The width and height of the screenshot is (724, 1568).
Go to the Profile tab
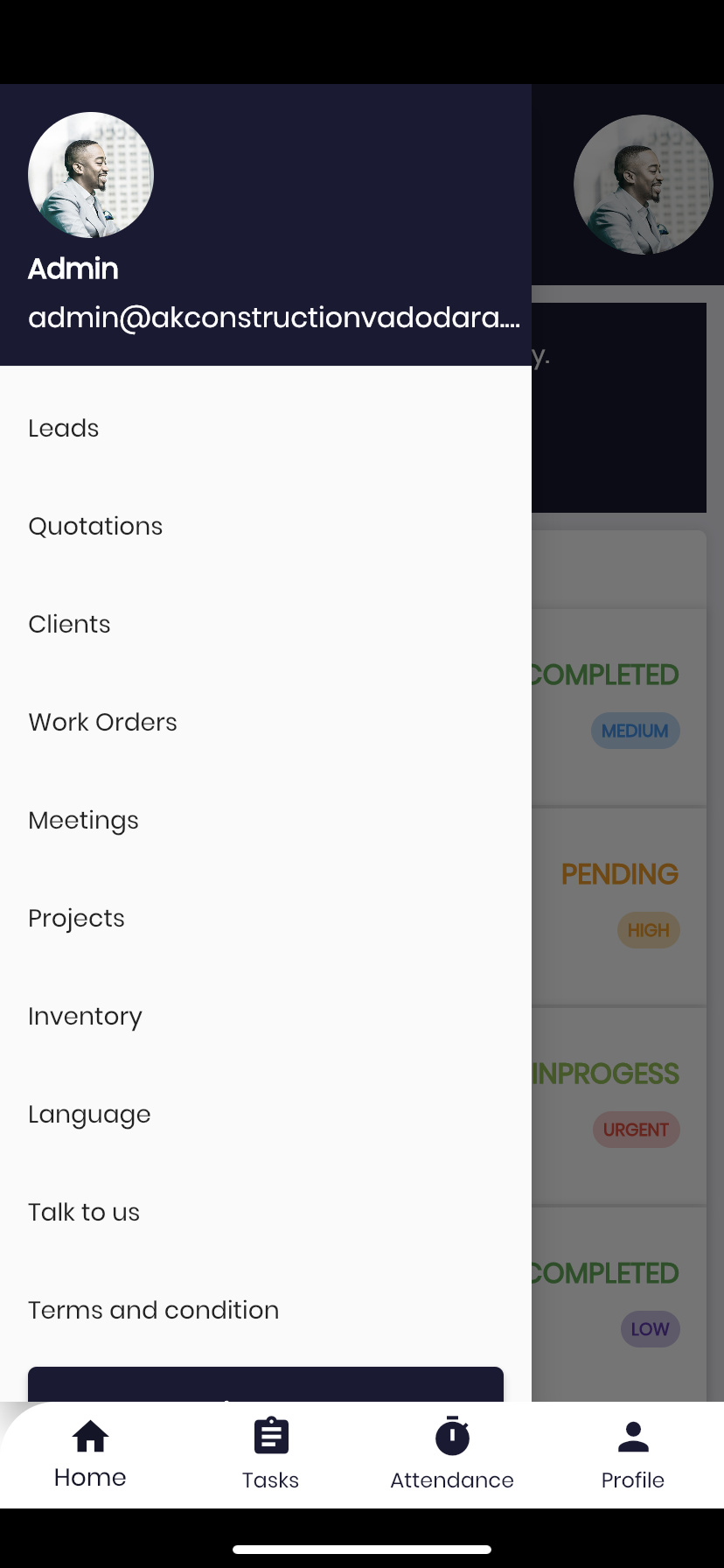[633, 1454]
